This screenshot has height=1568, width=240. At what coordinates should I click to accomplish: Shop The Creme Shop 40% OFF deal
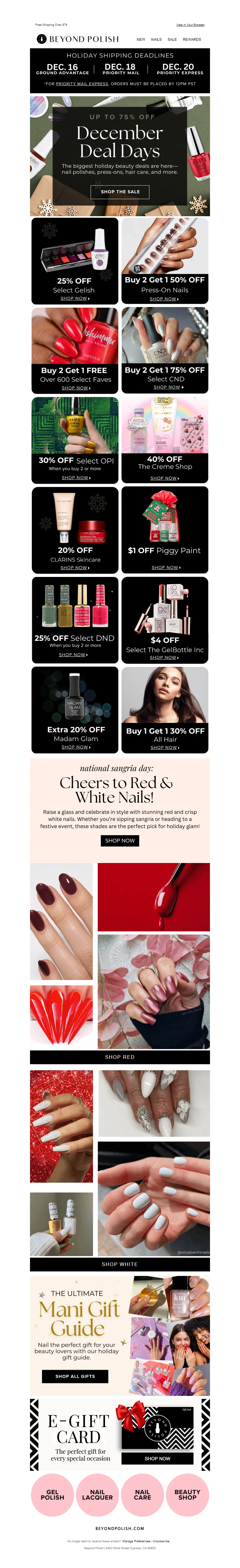pos(164,478)
